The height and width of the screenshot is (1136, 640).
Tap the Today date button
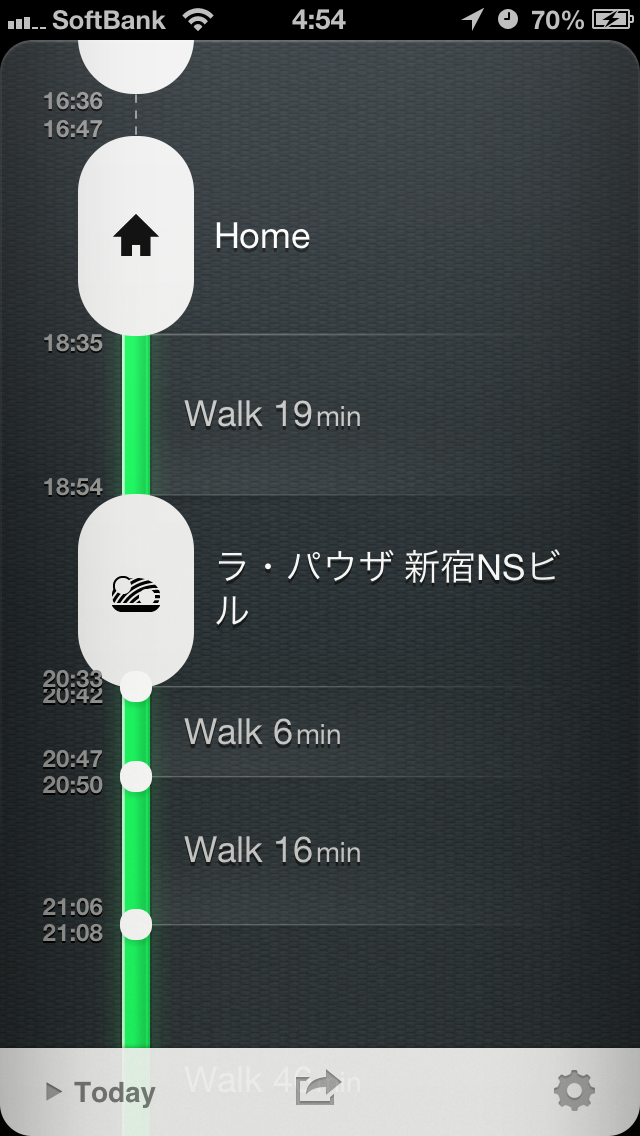(101, 1093)
